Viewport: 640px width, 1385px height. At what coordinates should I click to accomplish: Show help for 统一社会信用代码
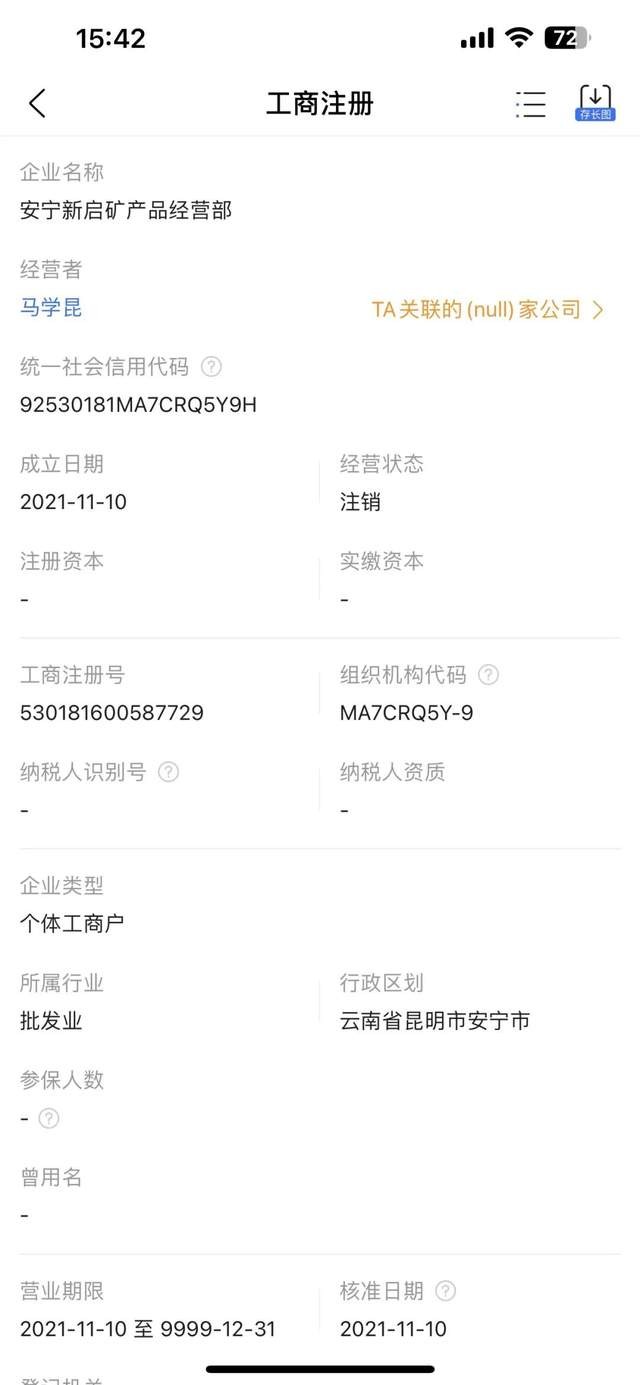[x=211, y=366]
